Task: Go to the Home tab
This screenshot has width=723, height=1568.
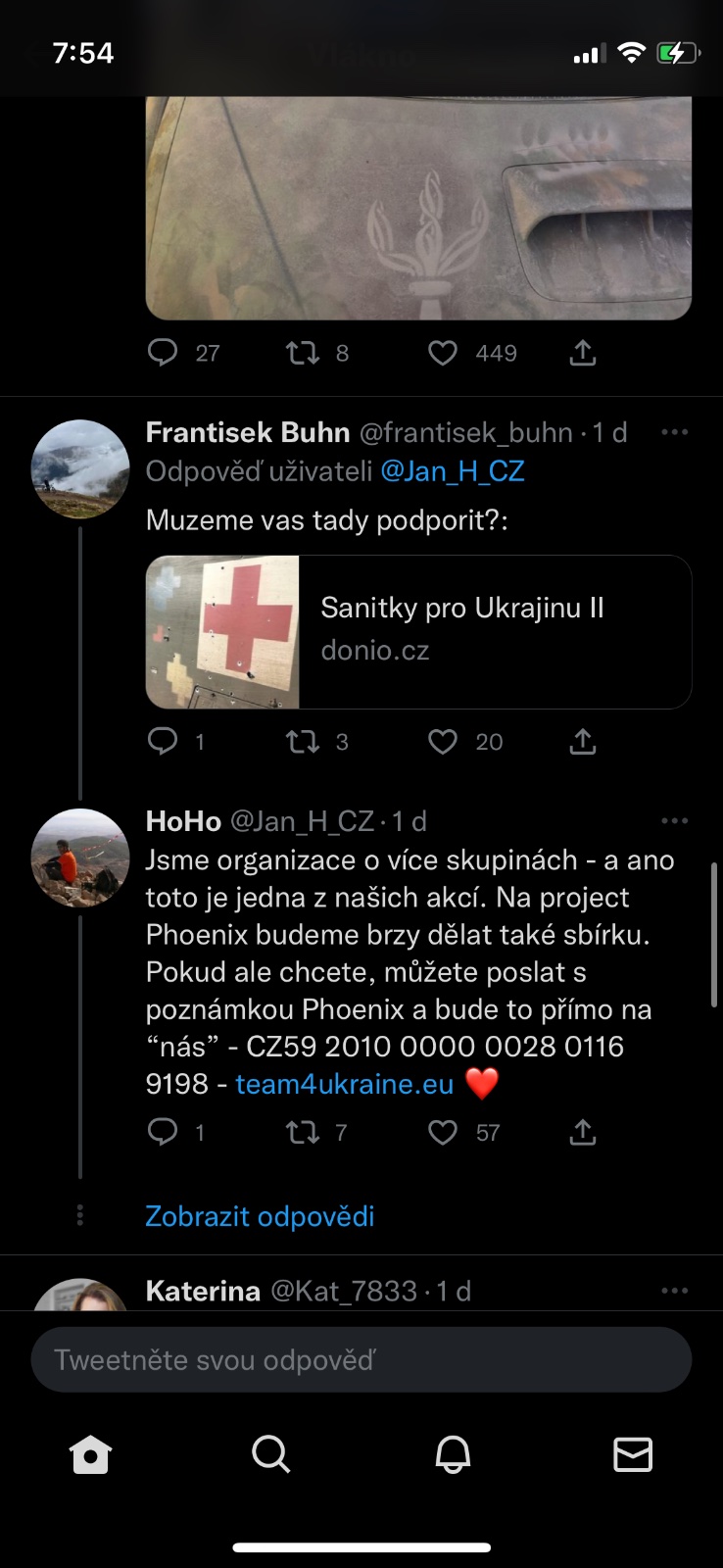Action: pos(91,1455)
